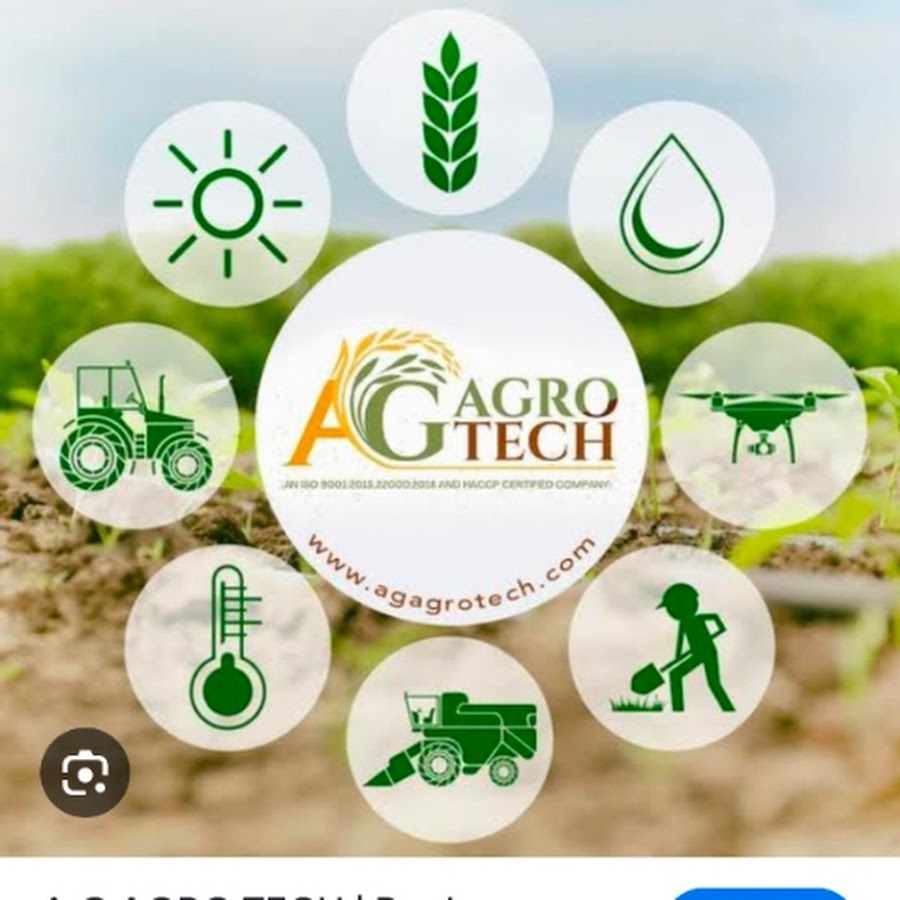Tap the blue button below the image
Screen dimensions: 900x900
760,893
